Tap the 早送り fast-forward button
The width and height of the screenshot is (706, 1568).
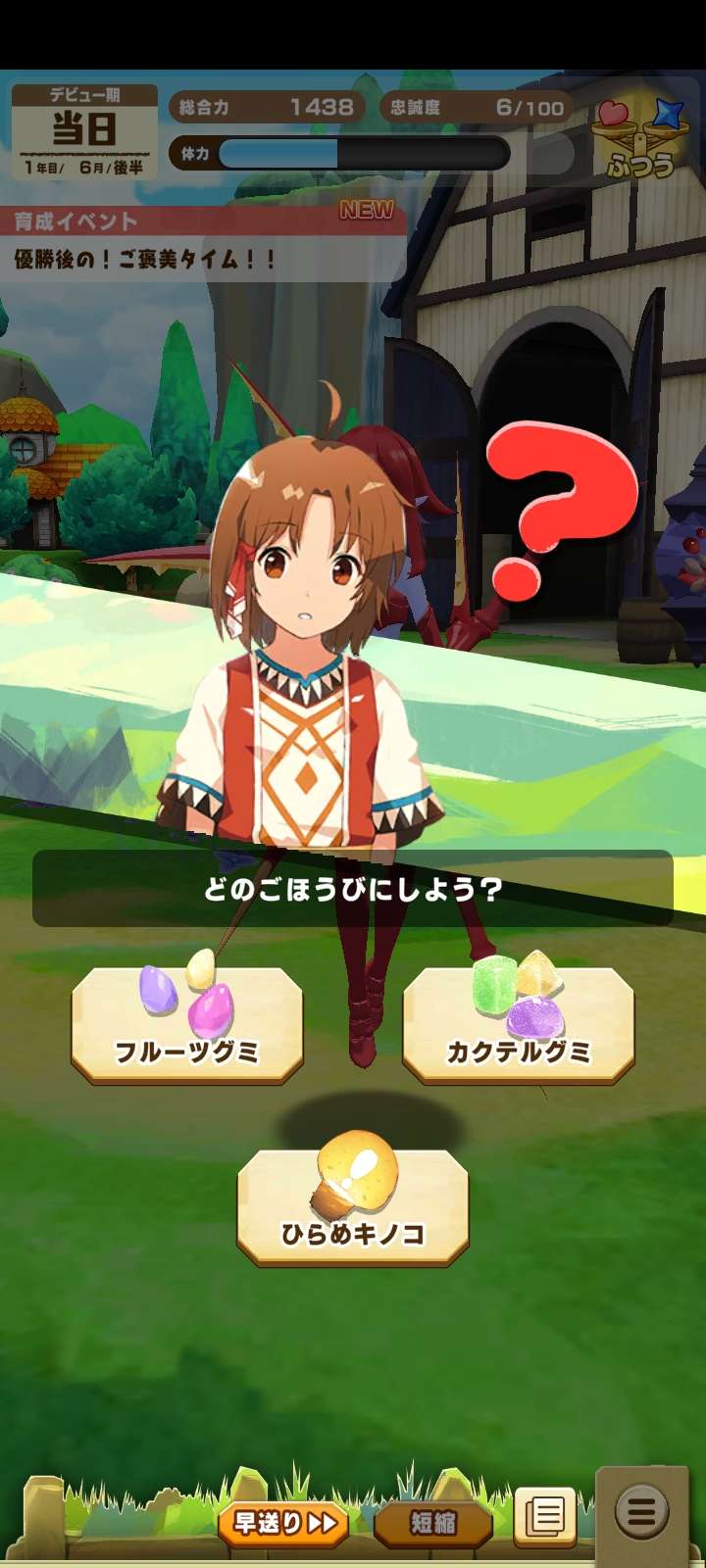click(x=283, y=1523)
